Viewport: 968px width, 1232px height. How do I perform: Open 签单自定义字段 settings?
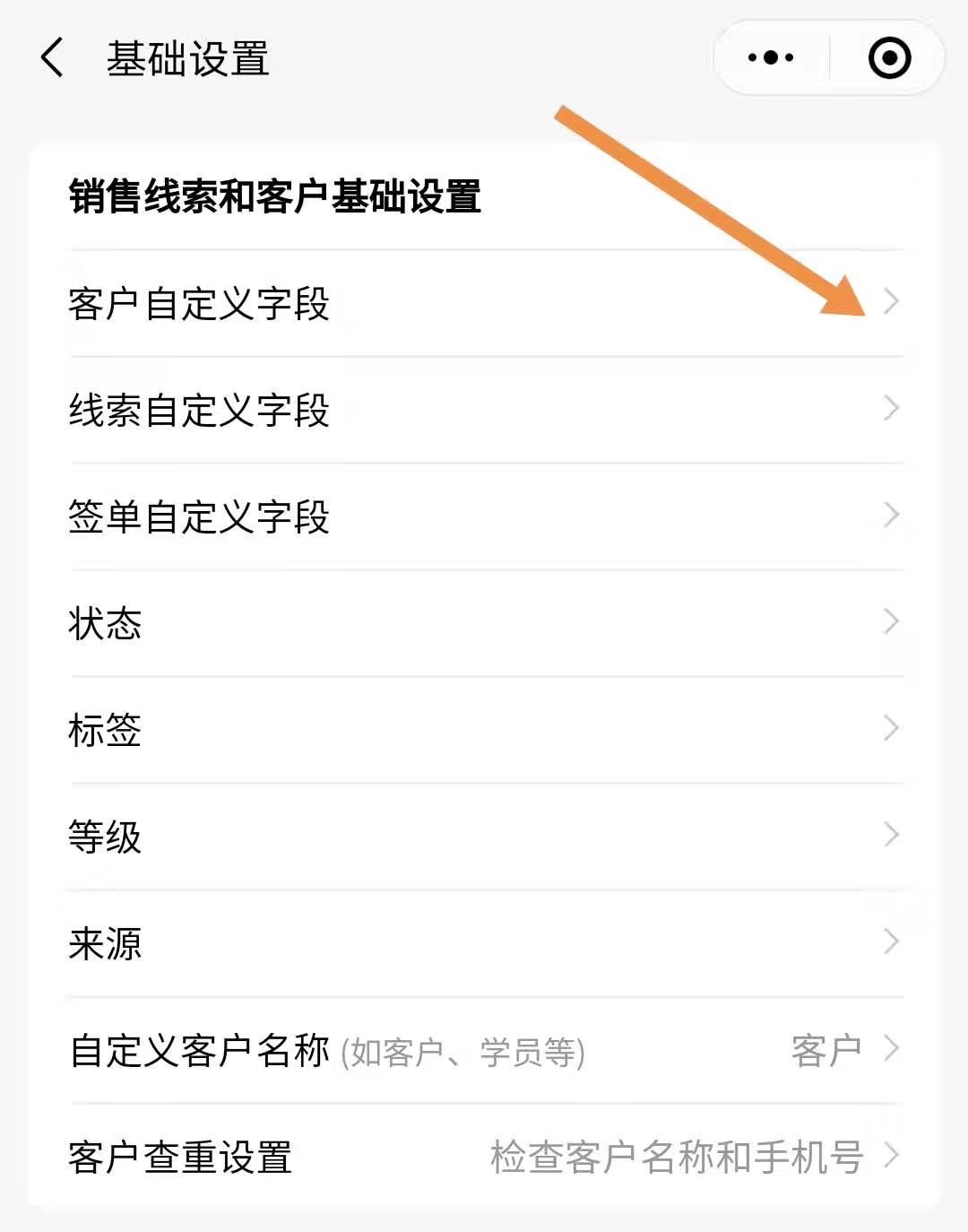484,516
